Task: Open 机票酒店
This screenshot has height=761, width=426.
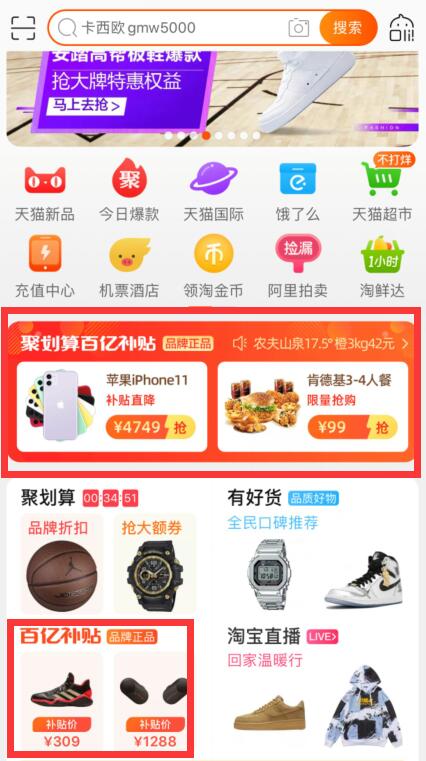Action: [x=129, y=267]
